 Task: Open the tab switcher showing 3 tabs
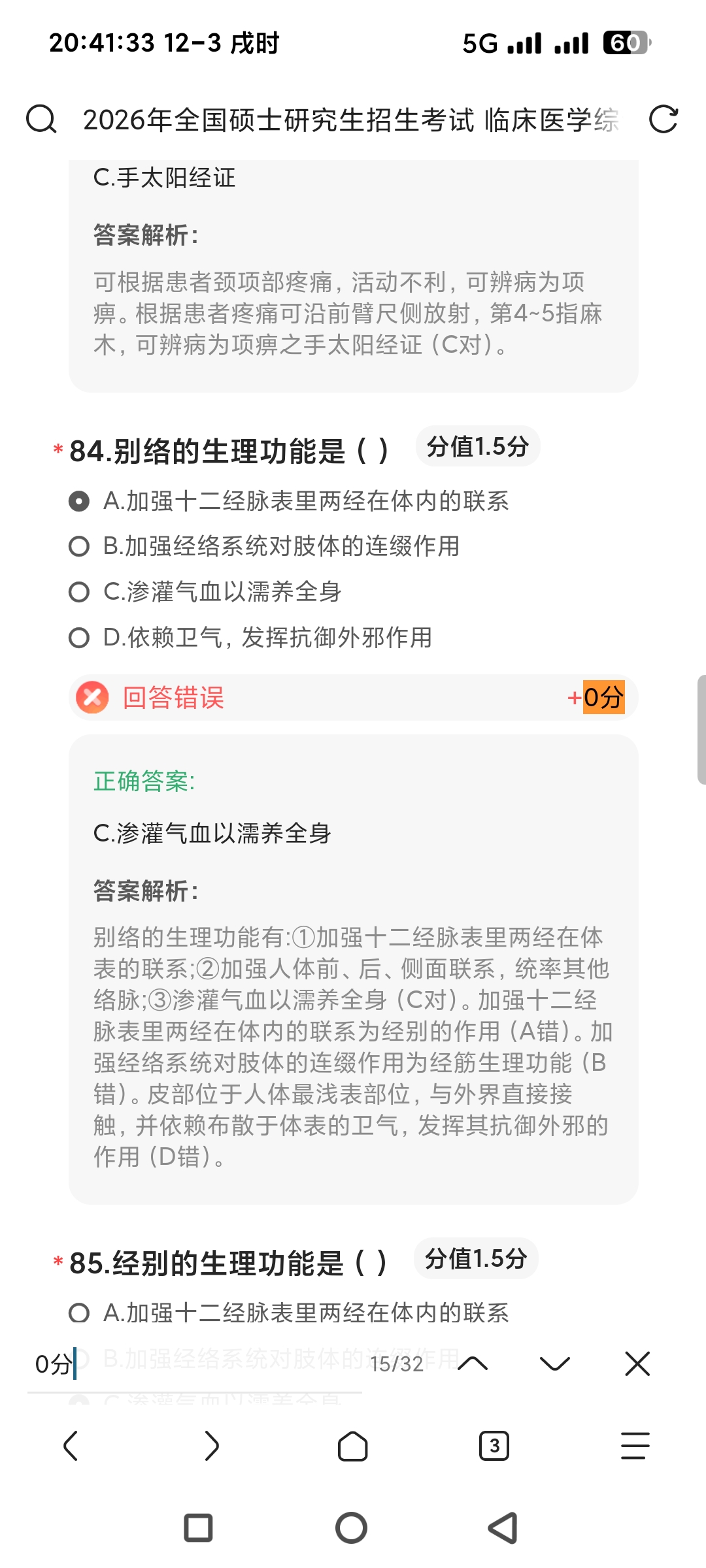[494, 1445]
